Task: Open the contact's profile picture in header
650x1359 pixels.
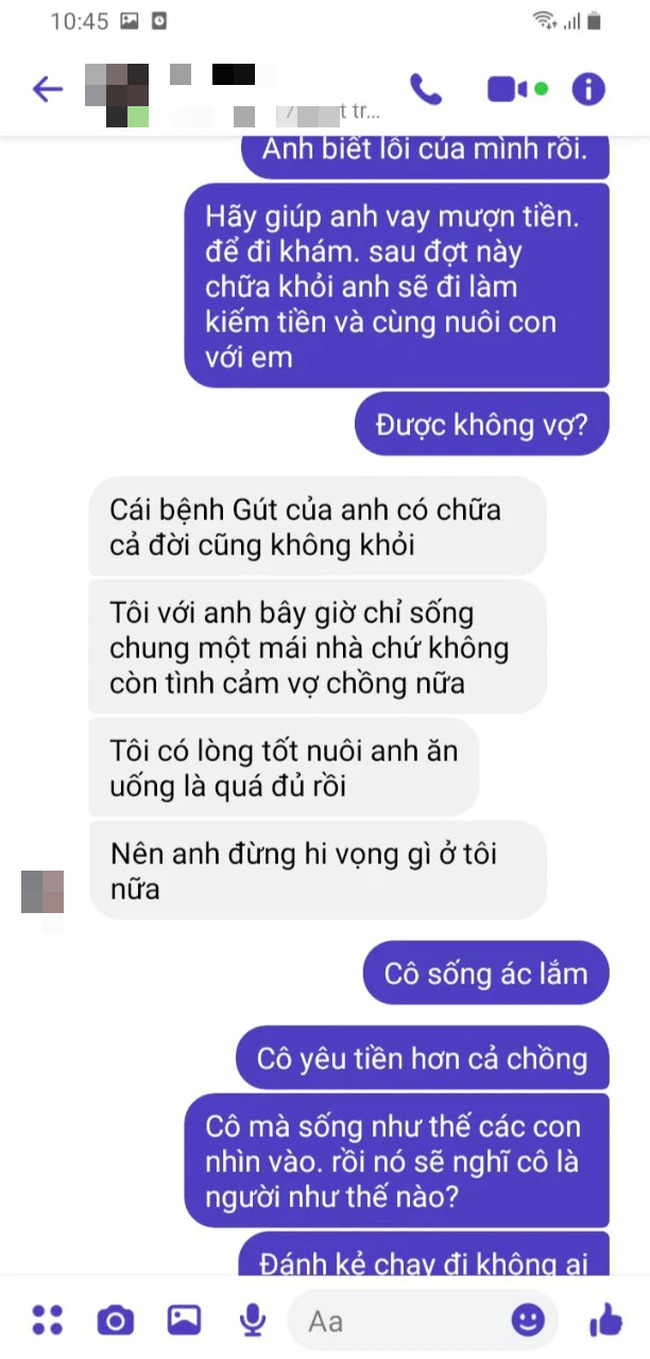Action: click(117, 94)
